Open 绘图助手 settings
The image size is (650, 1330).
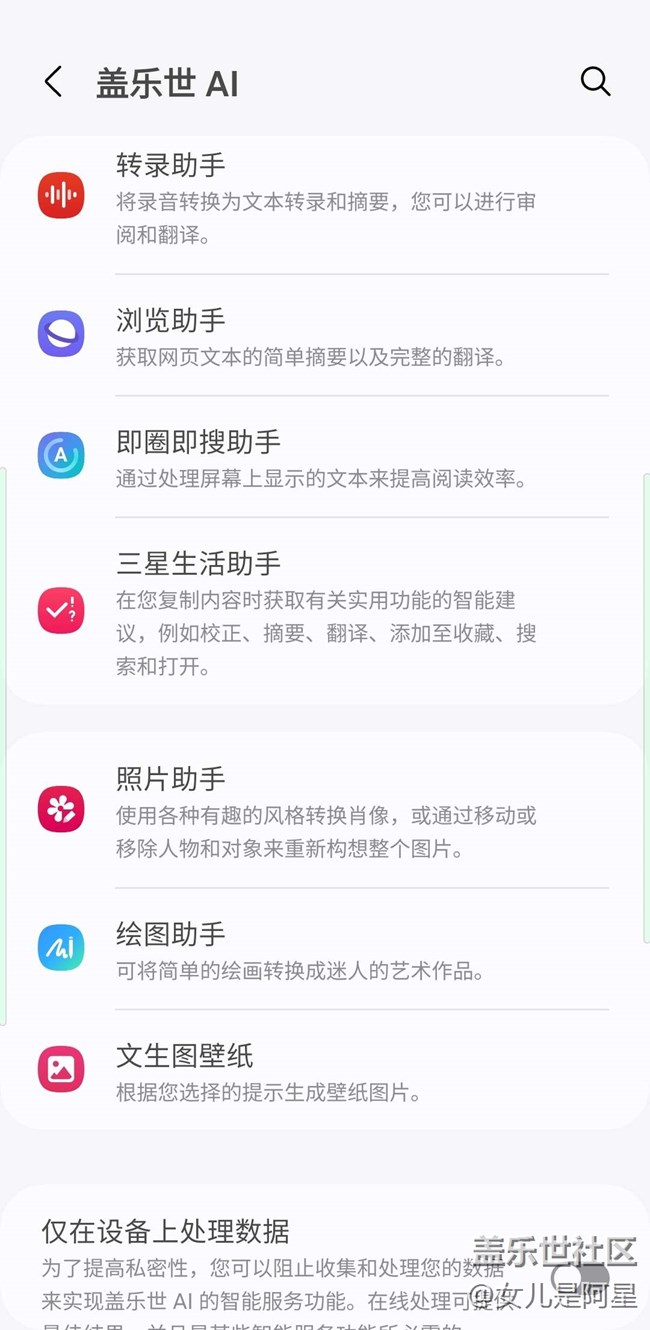[x=325, y=949]
